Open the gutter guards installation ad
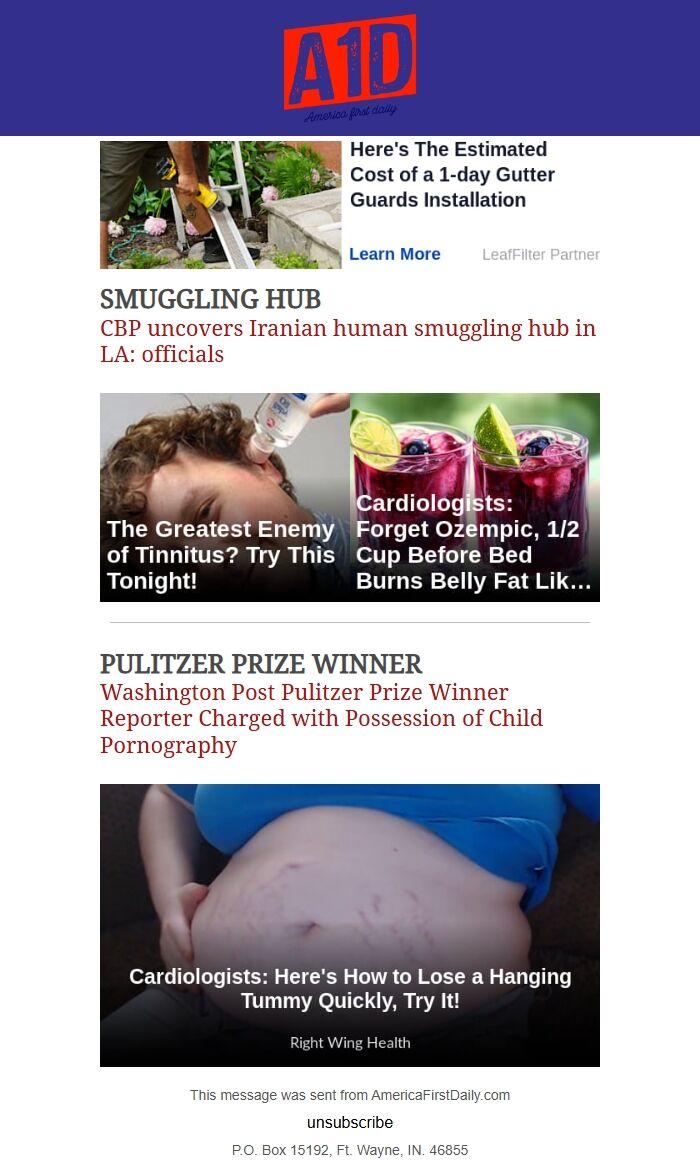 click(x=451, y=175)
